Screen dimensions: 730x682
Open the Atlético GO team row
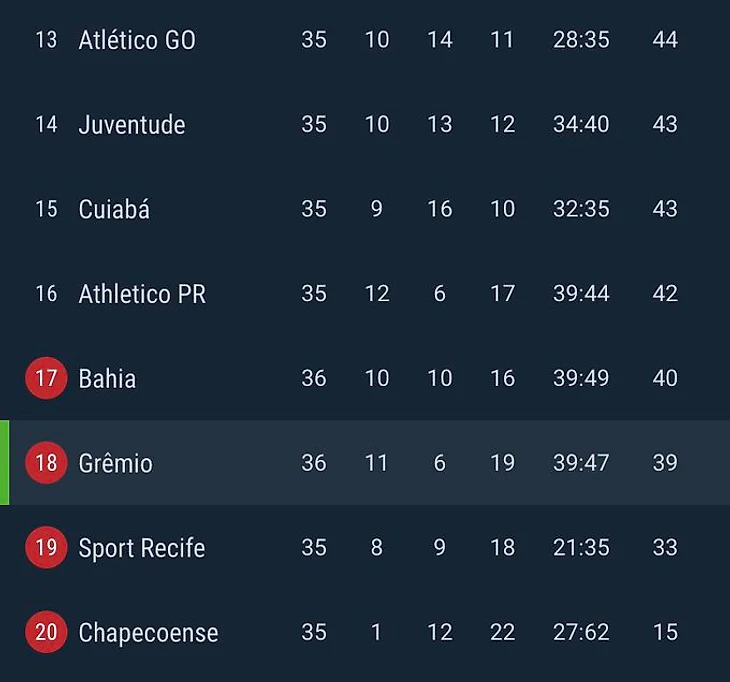click(x=137, y=40)
